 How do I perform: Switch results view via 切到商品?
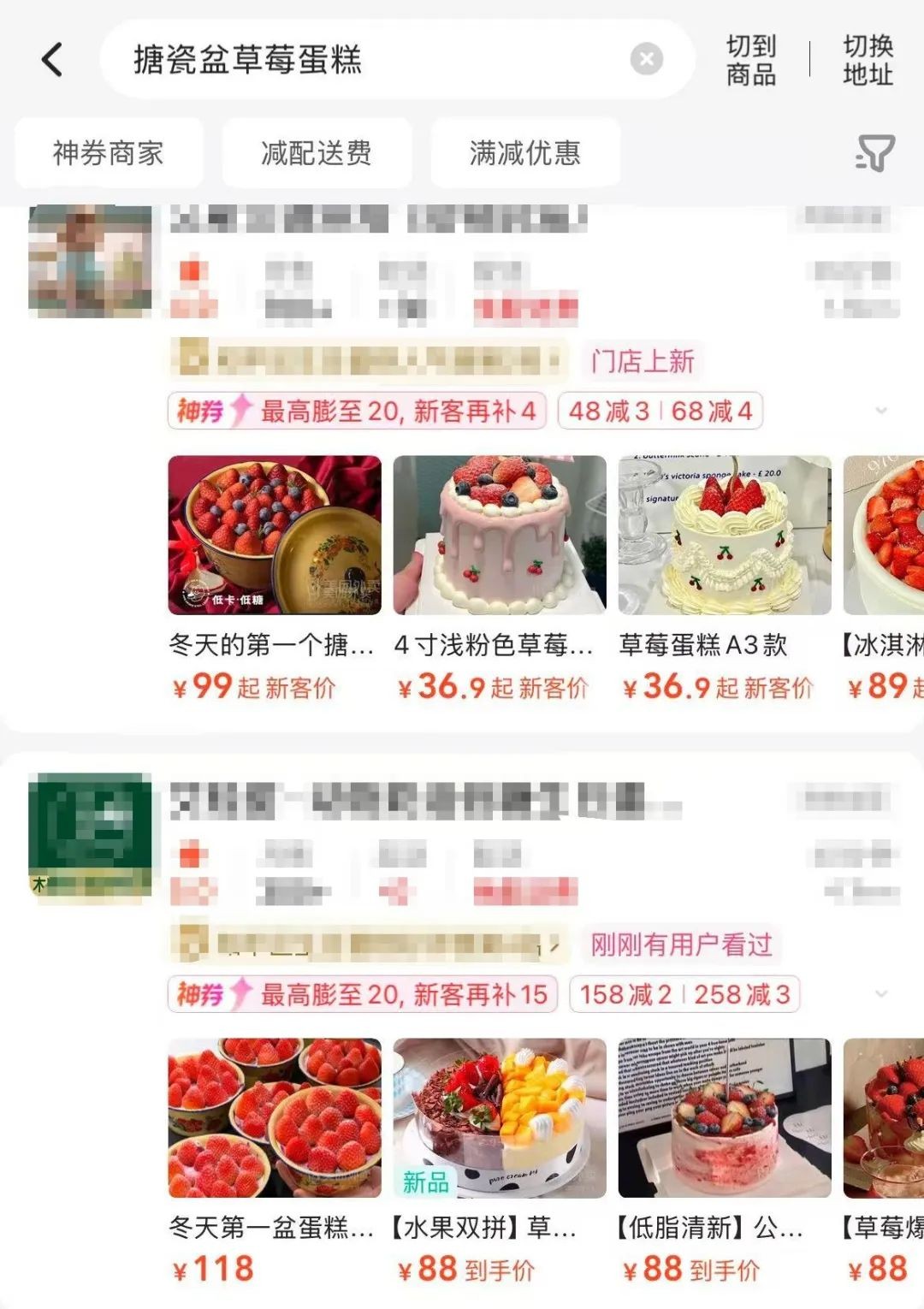pos(750,60)
